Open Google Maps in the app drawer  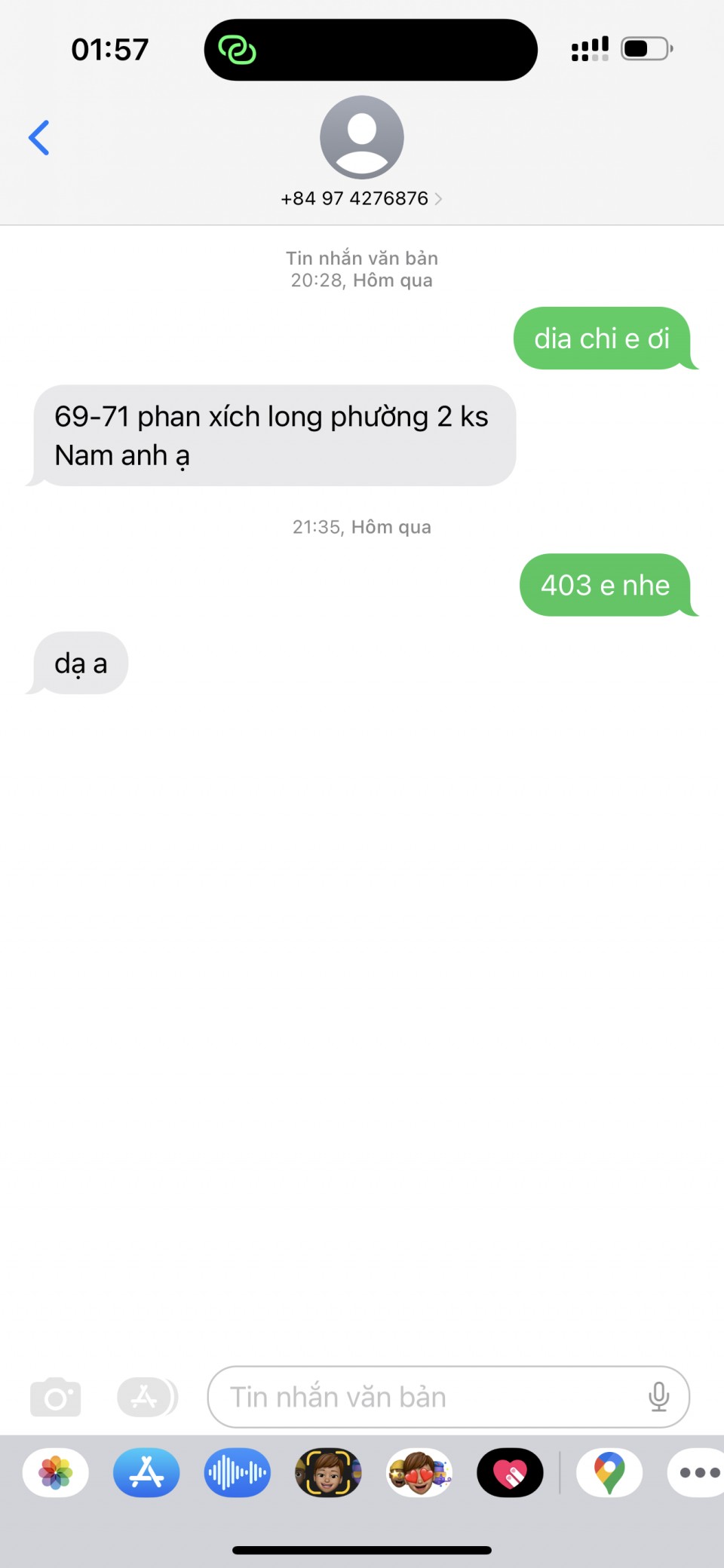click(609, 1472)
